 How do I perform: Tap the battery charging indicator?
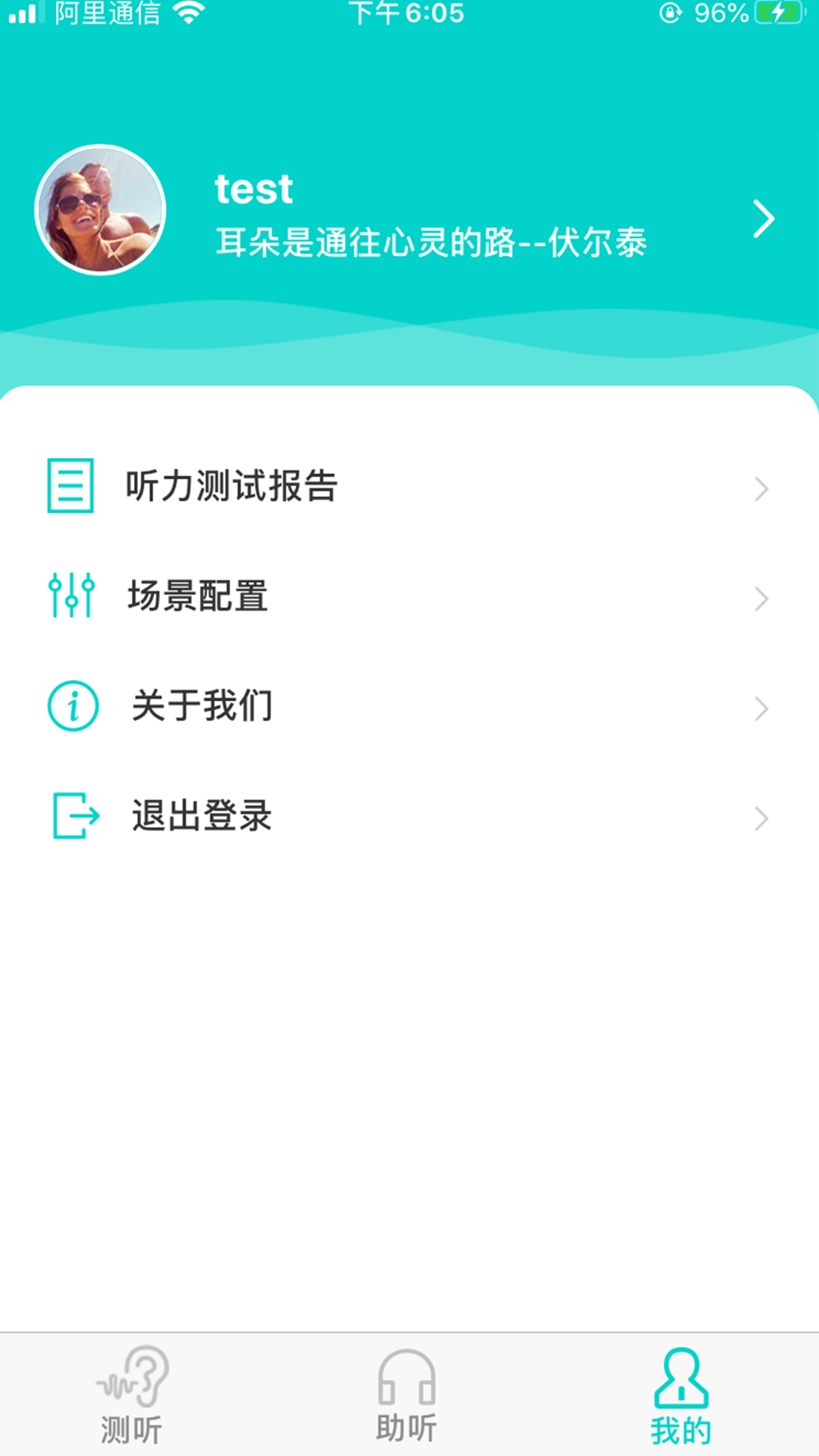(778, 12)
